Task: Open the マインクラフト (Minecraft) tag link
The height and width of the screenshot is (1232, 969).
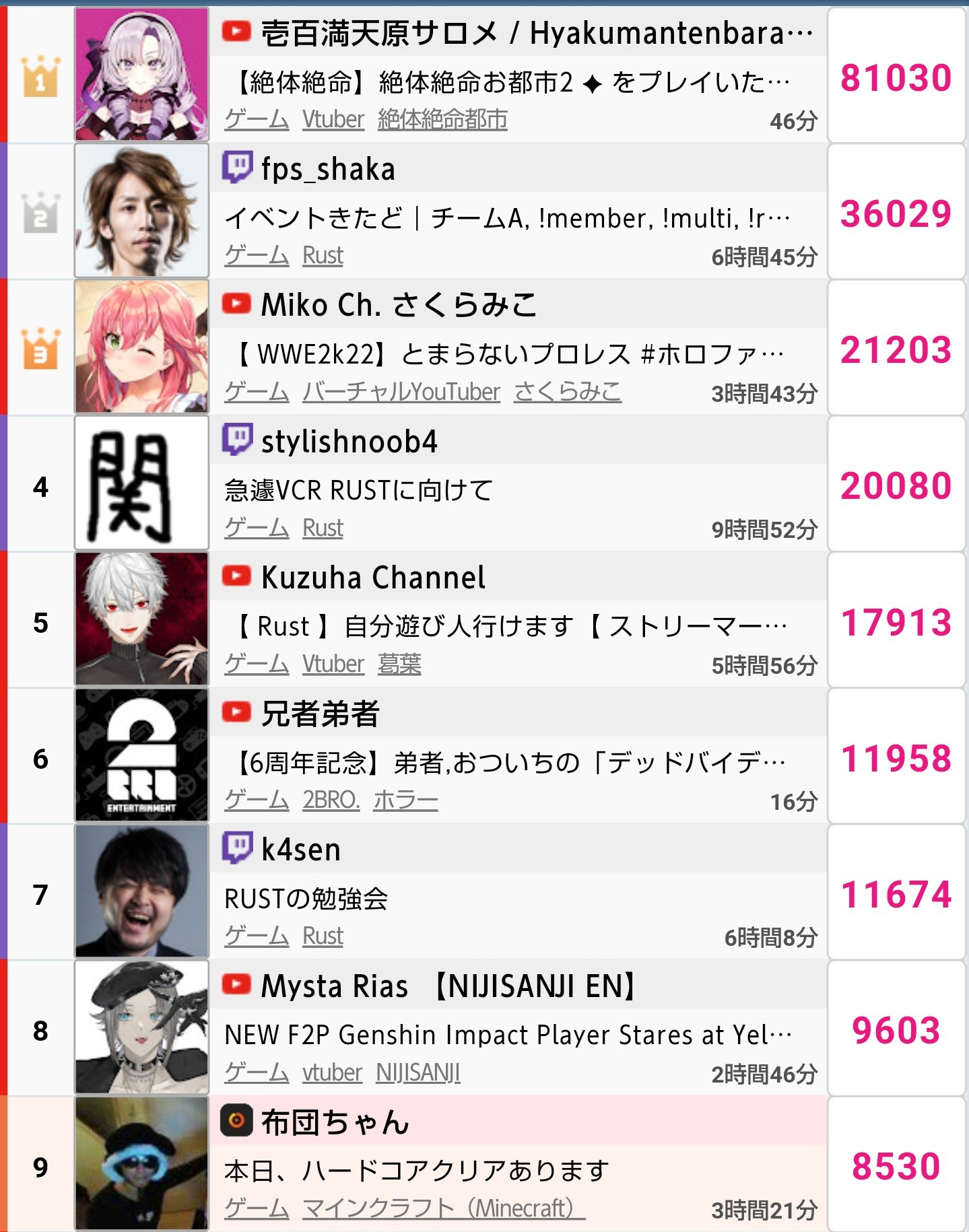Action: [443, 1208]
